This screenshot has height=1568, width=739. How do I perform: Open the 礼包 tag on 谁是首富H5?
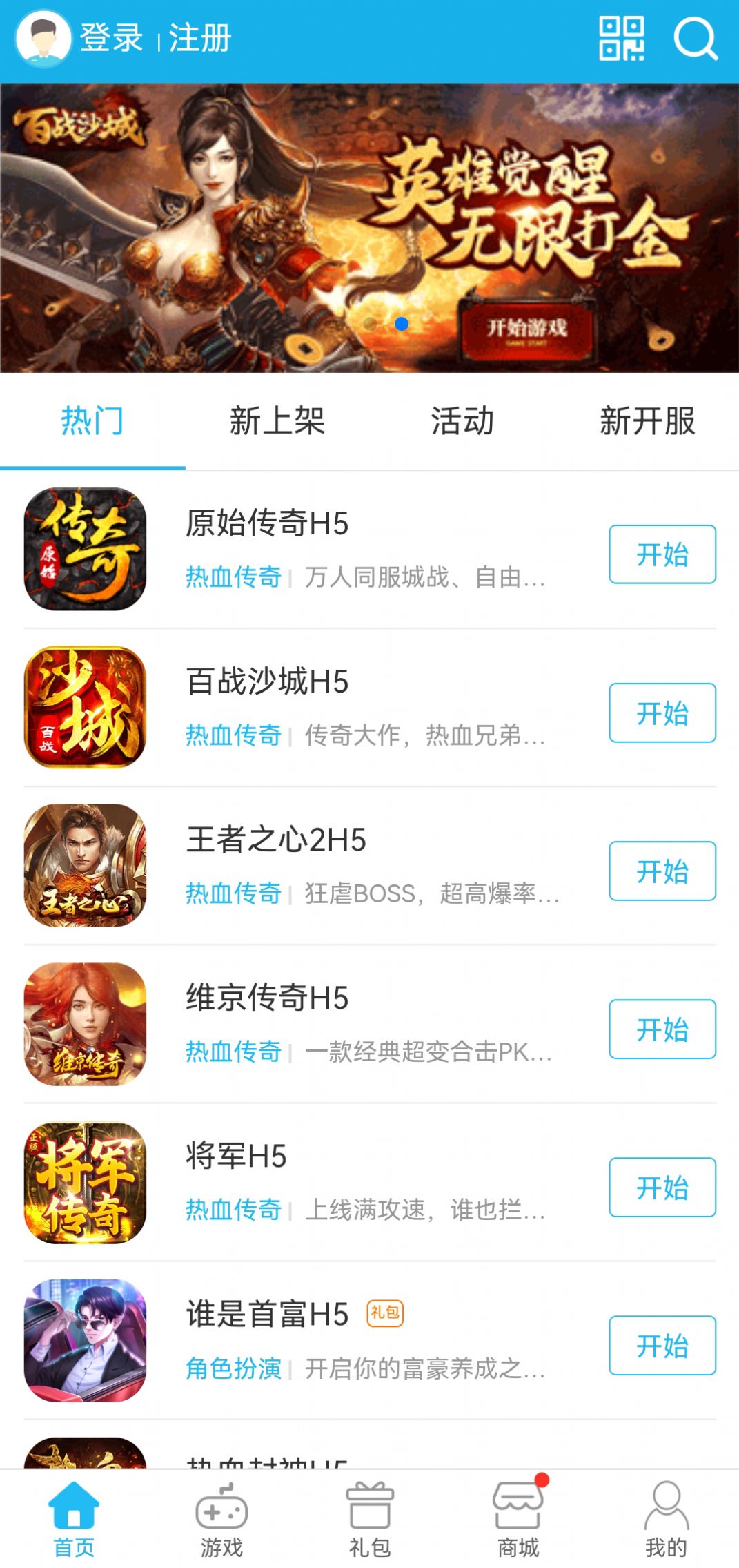click(384, 1311)
